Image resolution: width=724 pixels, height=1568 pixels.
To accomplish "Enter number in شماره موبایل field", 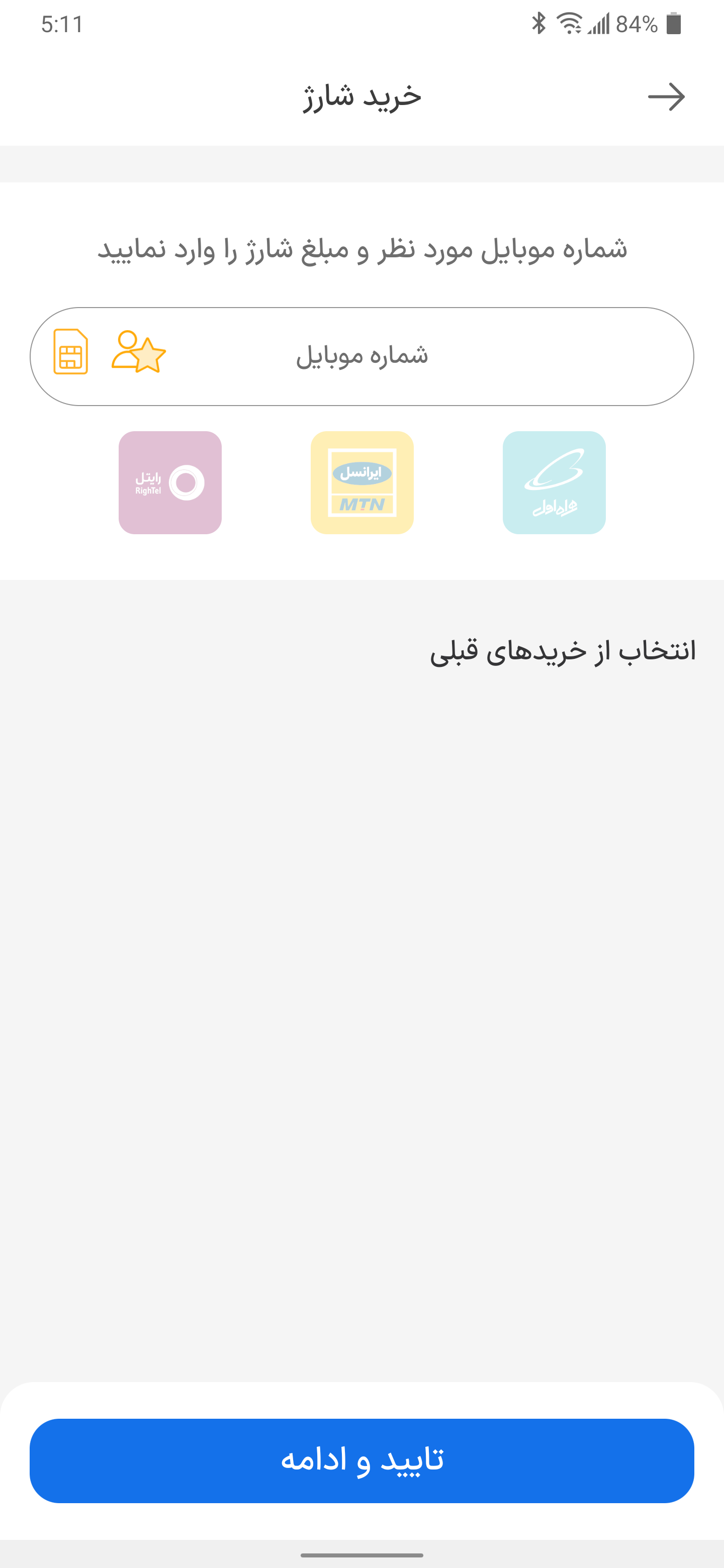I will (x=390, y=356).
